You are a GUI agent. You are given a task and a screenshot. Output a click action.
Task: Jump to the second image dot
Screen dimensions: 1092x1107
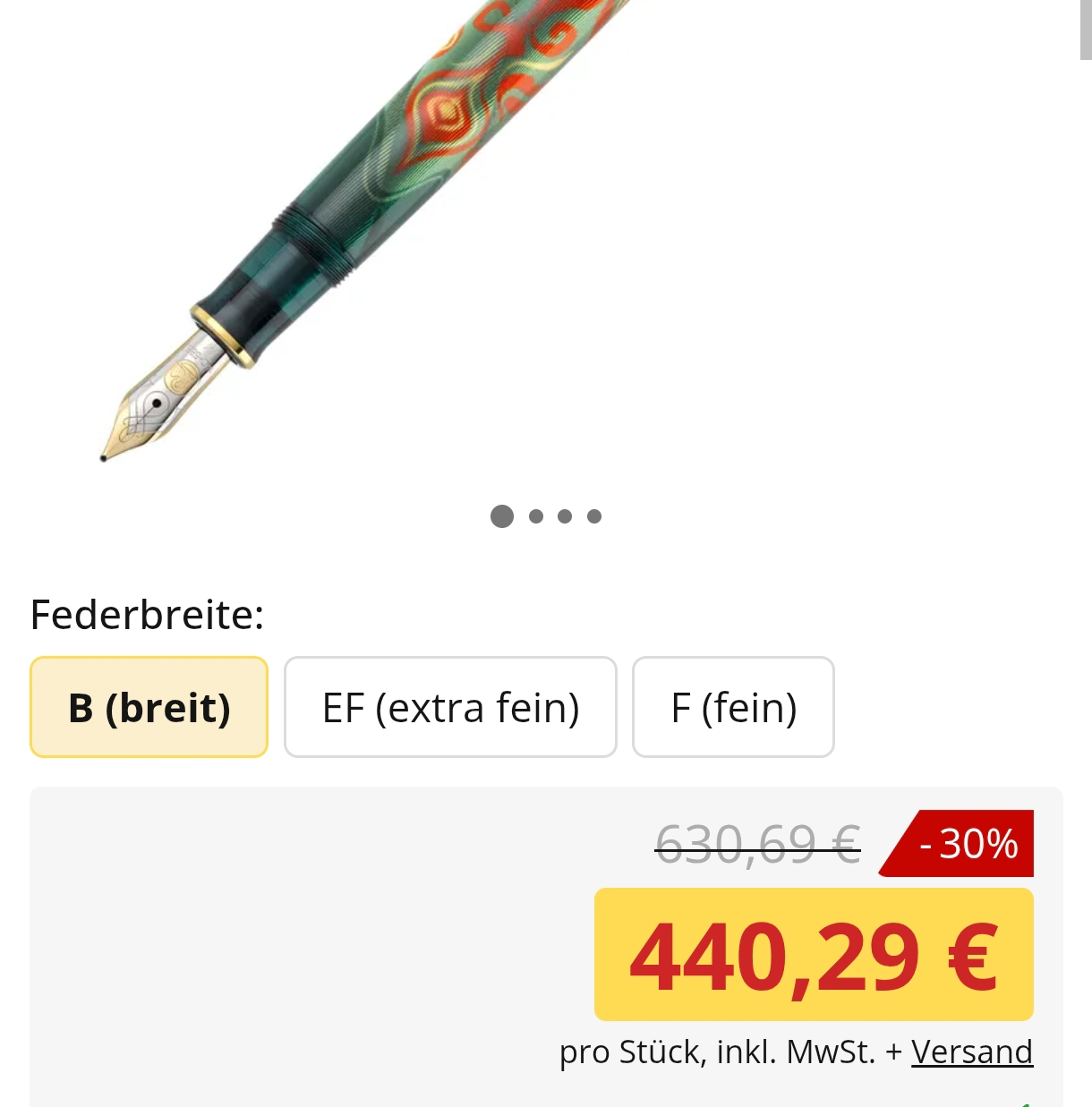(536, 516)
